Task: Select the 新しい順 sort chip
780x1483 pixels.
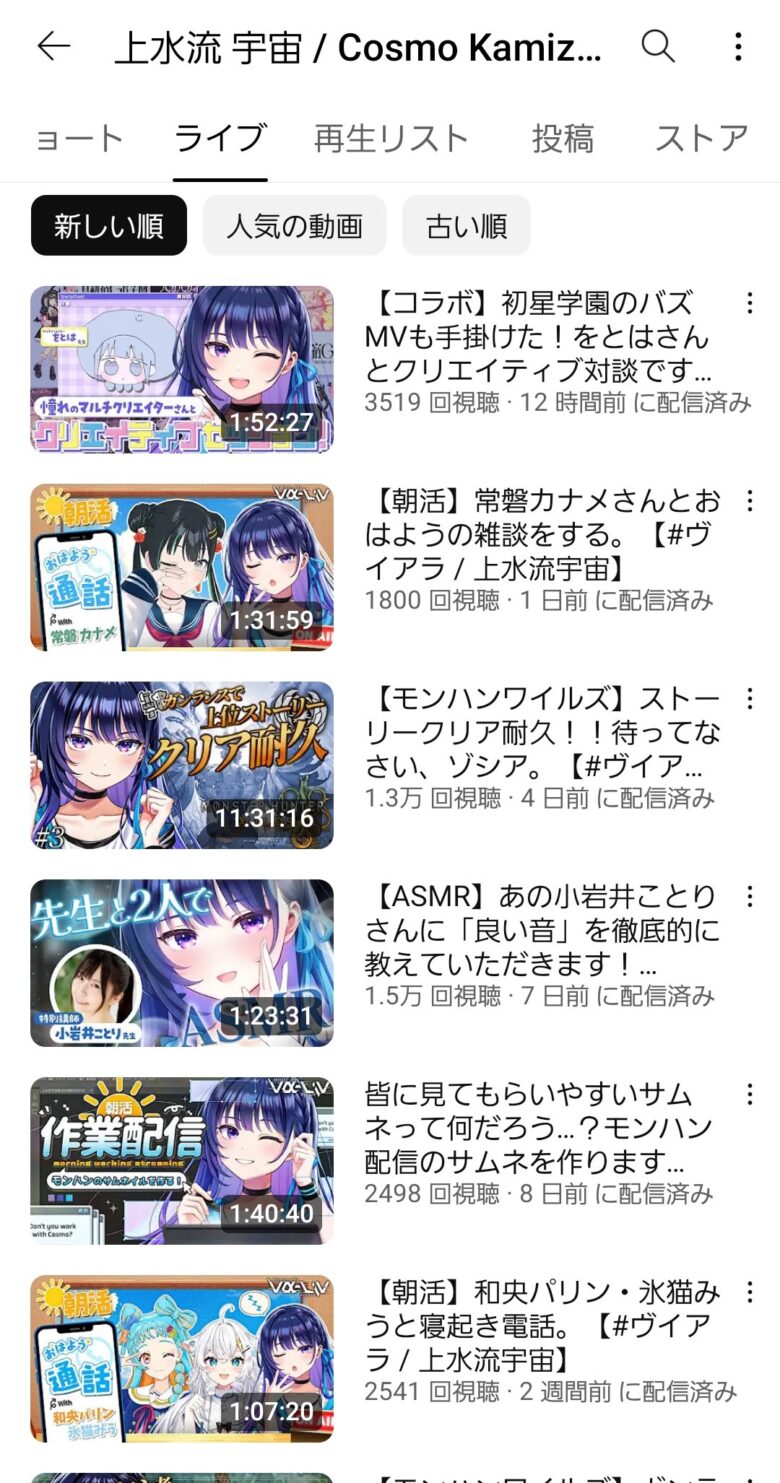Action: click(x=109, y=226)
